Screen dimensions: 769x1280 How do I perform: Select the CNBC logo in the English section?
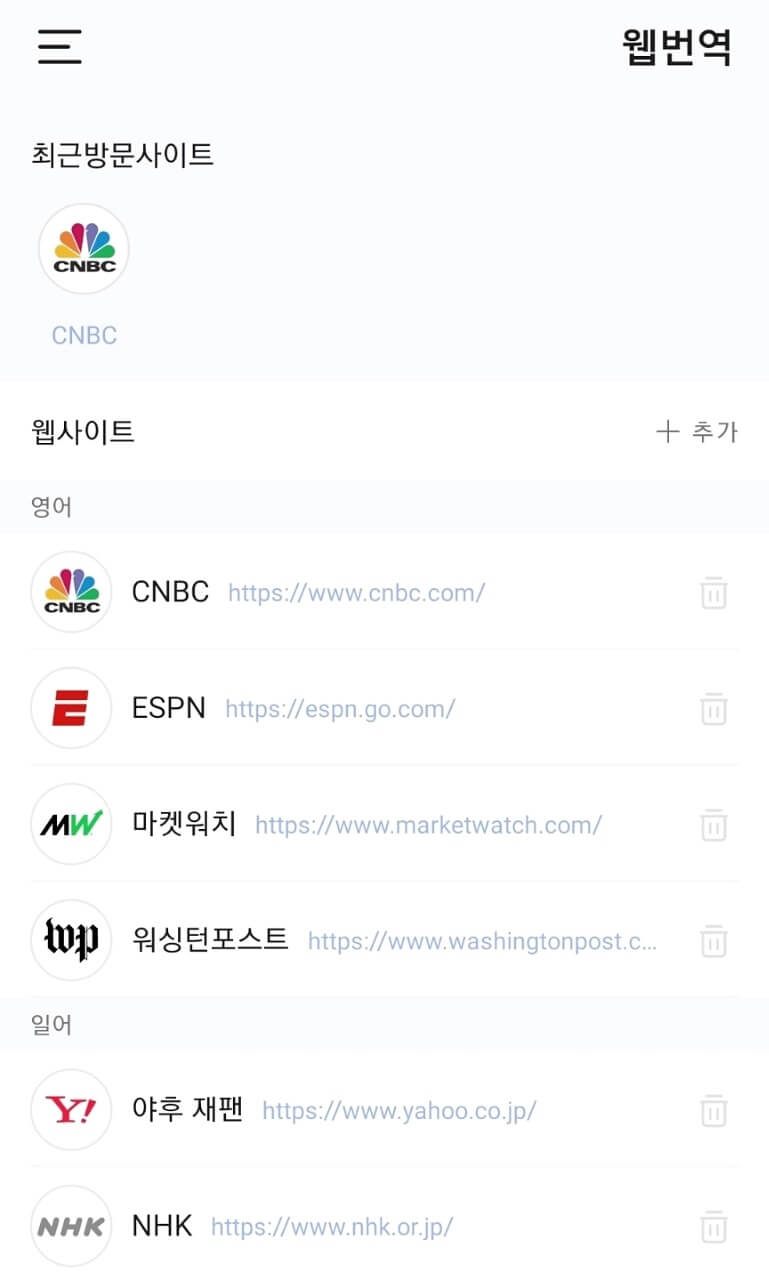click(71, 592)
